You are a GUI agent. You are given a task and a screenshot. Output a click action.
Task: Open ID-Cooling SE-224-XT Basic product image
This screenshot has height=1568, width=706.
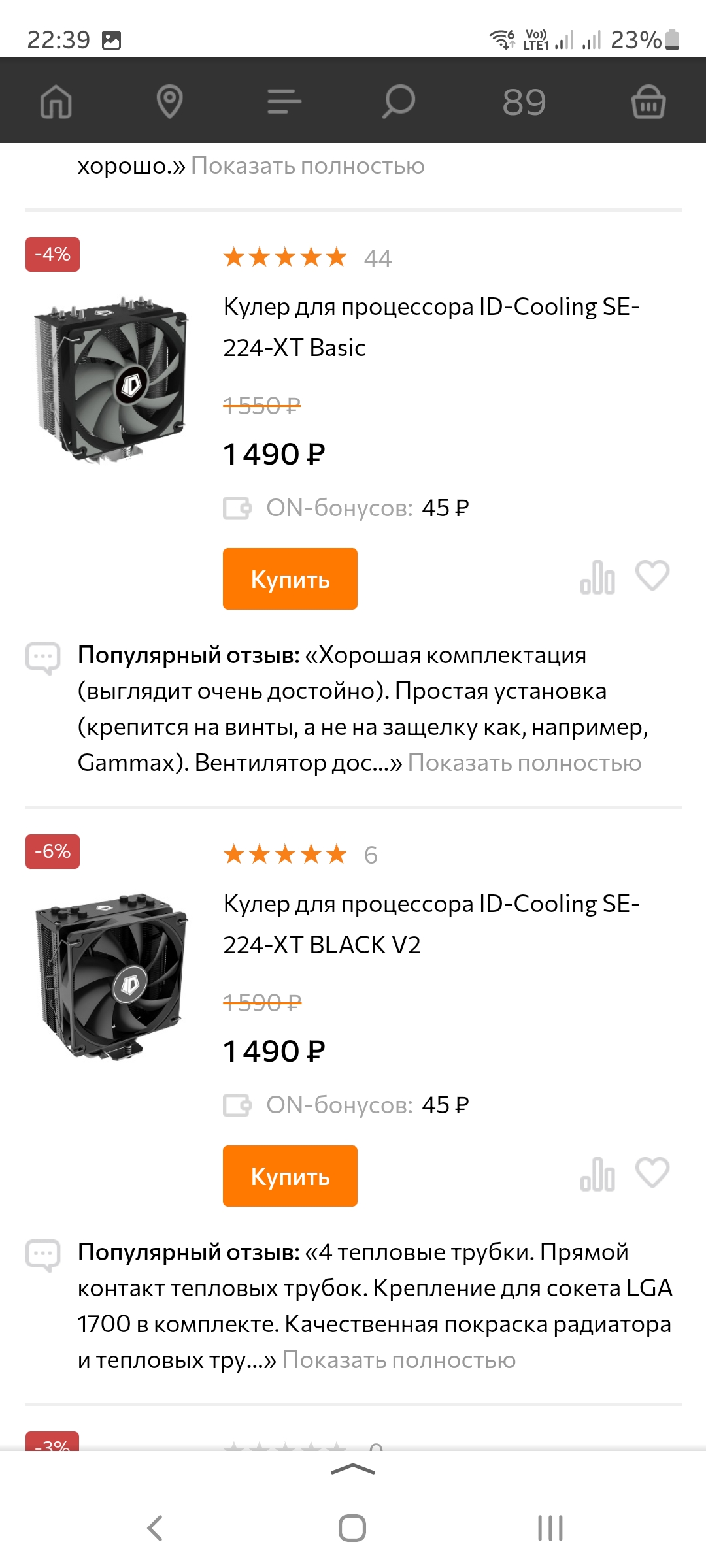[x=111, y=379]
